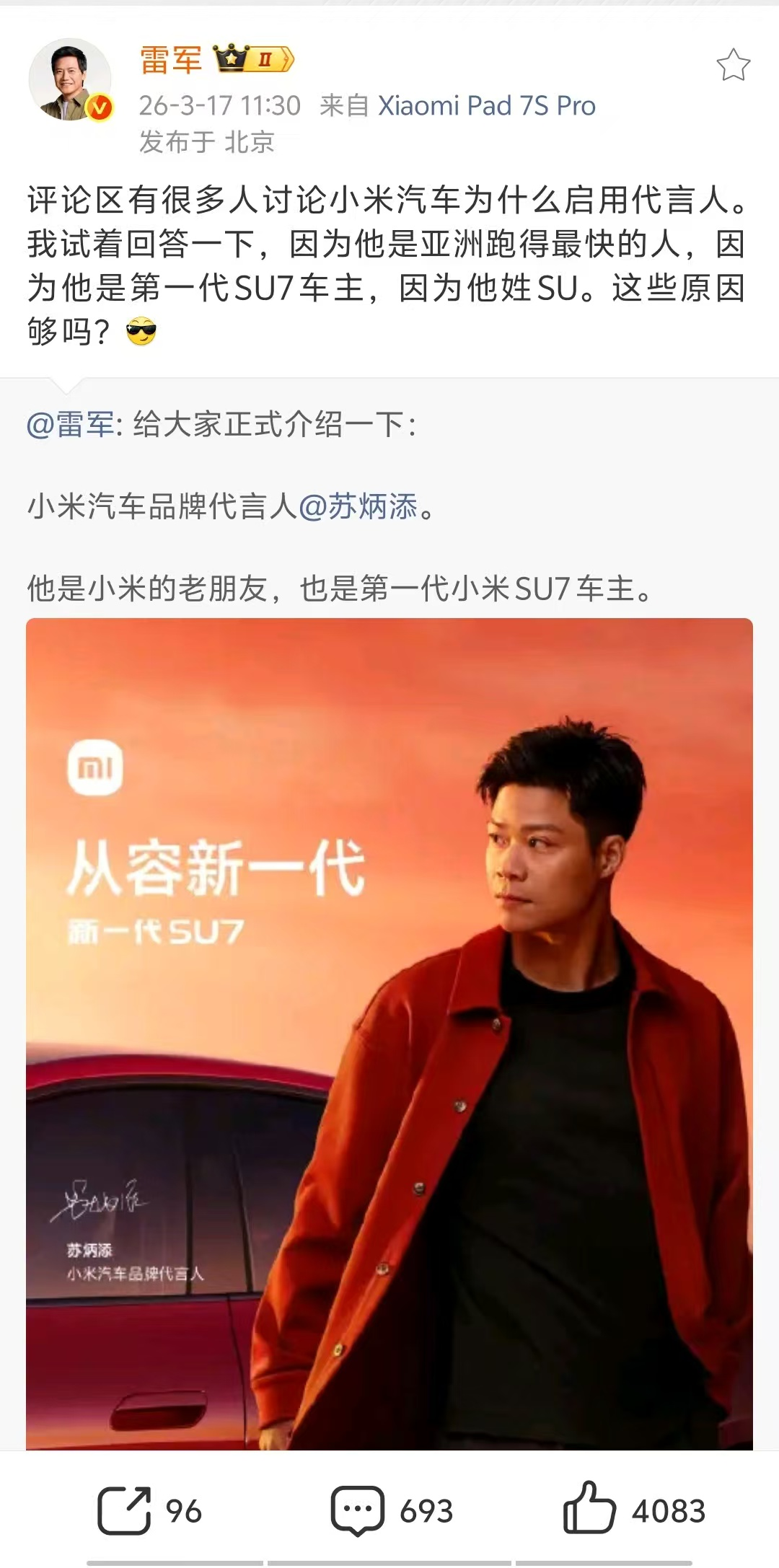
Task: Open the @雷军 mention in the reposted post
Action: 70,424
